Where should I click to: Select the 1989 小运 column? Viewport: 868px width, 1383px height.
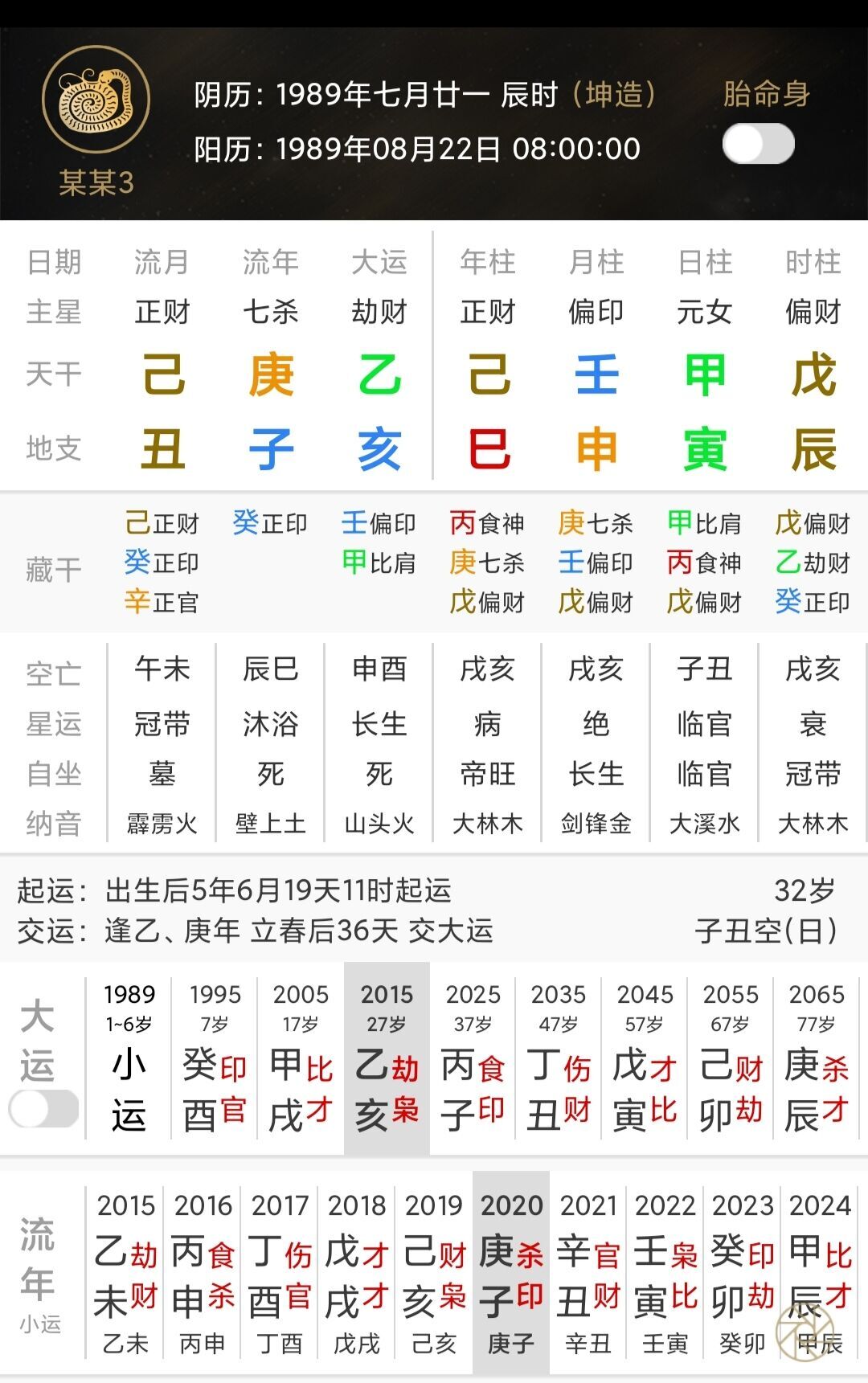[x=129, y=1059]
